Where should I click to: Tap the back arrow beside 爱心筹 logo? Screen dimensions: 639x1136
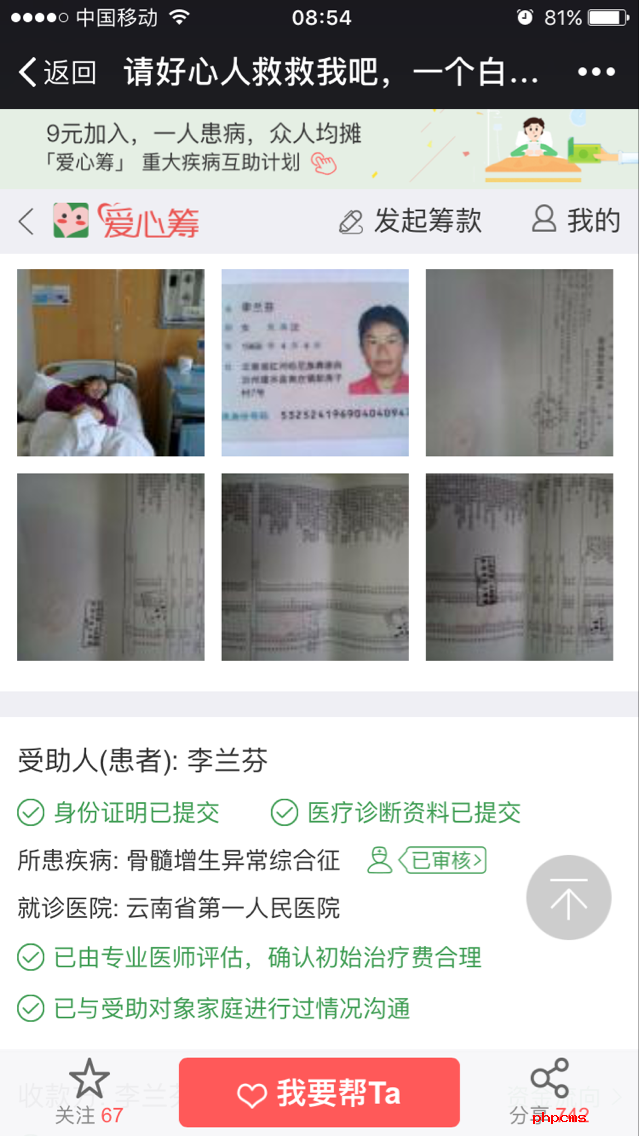[x=27, y=221]
